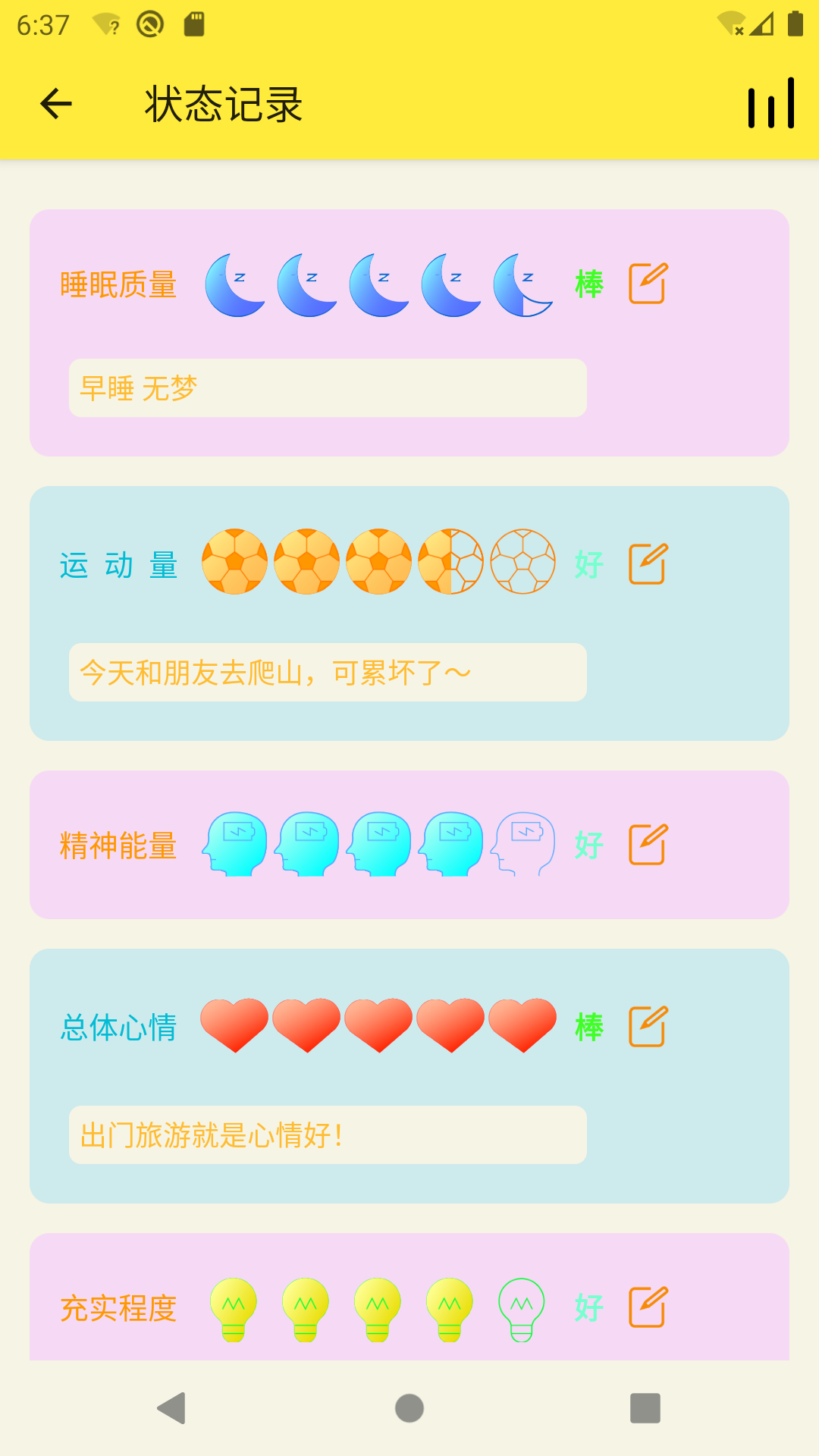The height and width of the screenshot is (1456, 819).
Task: Click the edit pencil next to 运动量
Action: point(648,565)
